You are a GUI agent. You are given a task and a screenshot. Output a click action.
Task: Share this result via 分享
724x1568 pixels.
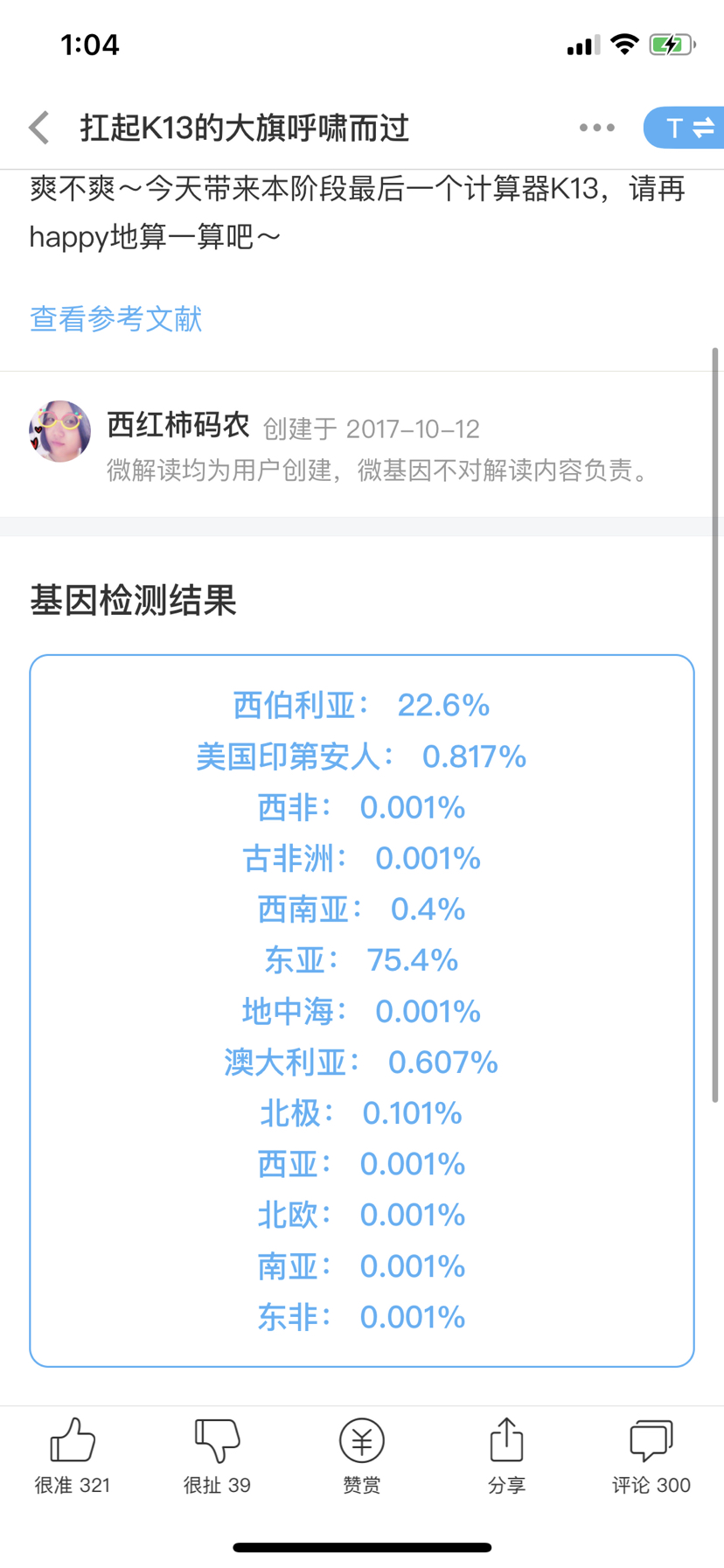(x=506, y=1456)
